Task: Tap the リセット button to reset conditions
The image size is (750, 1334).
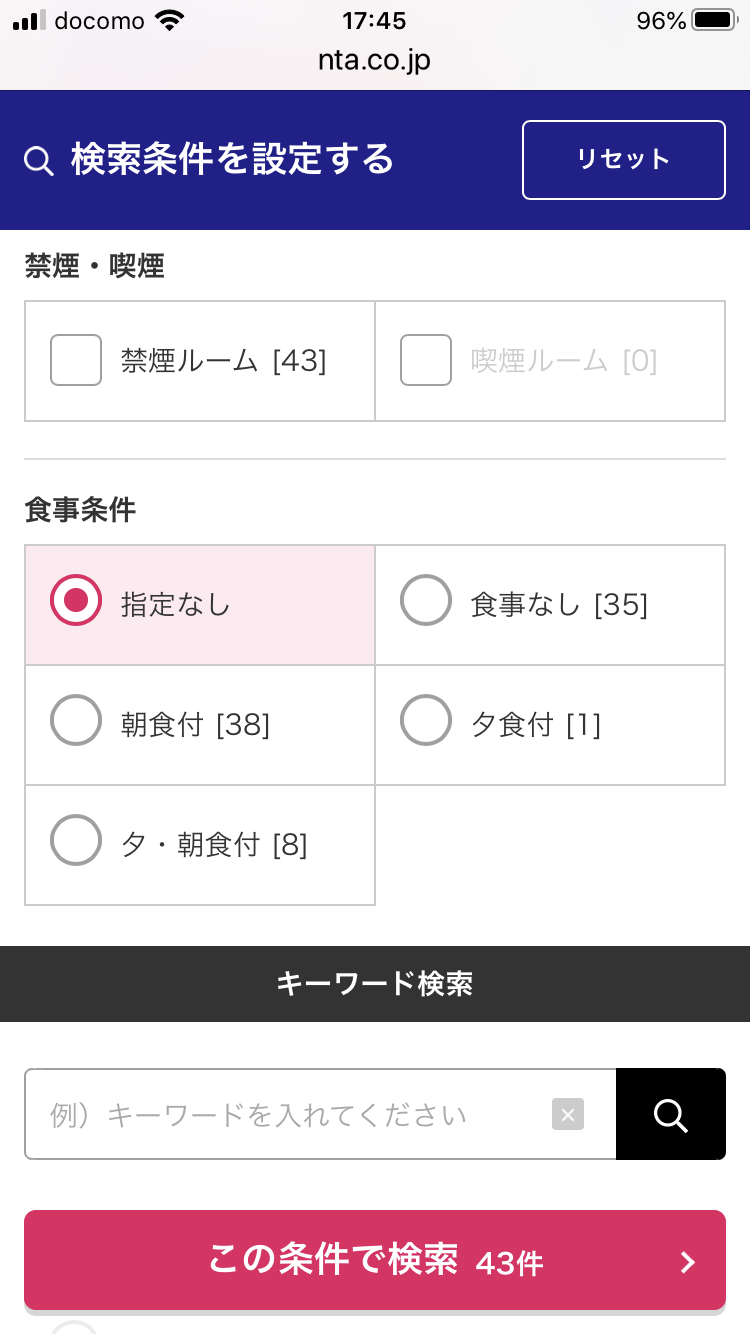Action: [x=623, y=160]
